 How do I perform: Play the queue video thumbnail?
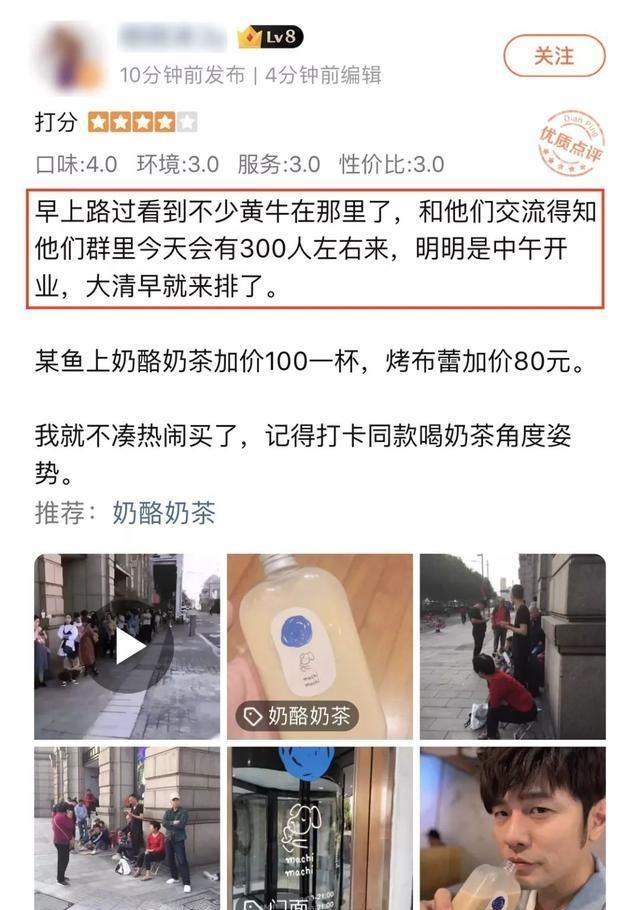point(128,646)
